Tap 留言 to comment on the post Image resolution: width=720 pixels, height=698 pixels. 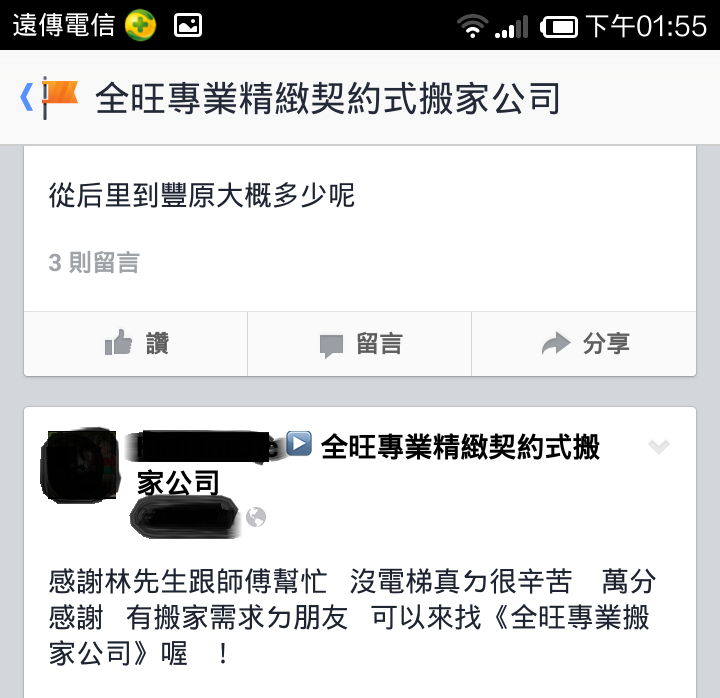(360, 344)
